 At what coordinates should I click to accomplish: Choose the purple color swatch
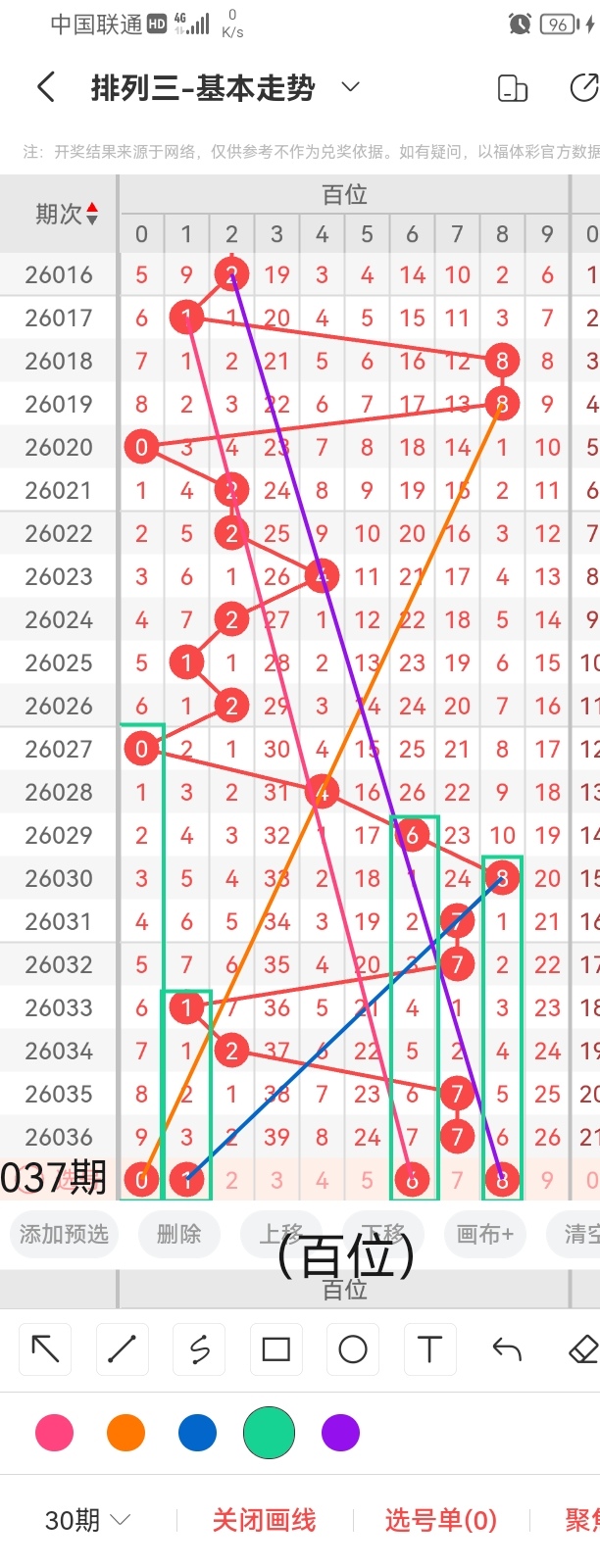pos(340,1433)
